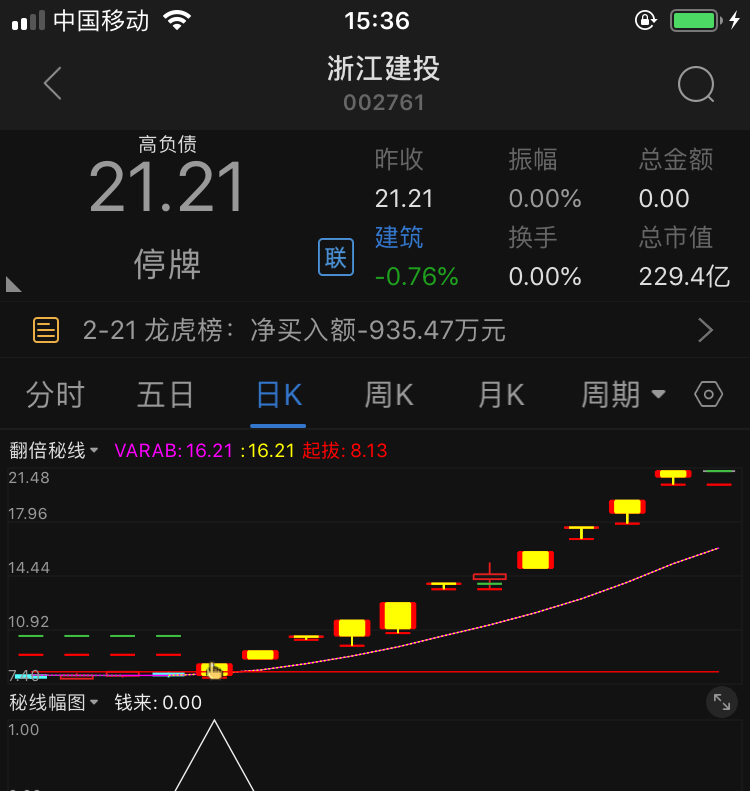The height and width of the screenshot is (791, 750).
Task: Expand the chart to full screen
Action: 721,702
